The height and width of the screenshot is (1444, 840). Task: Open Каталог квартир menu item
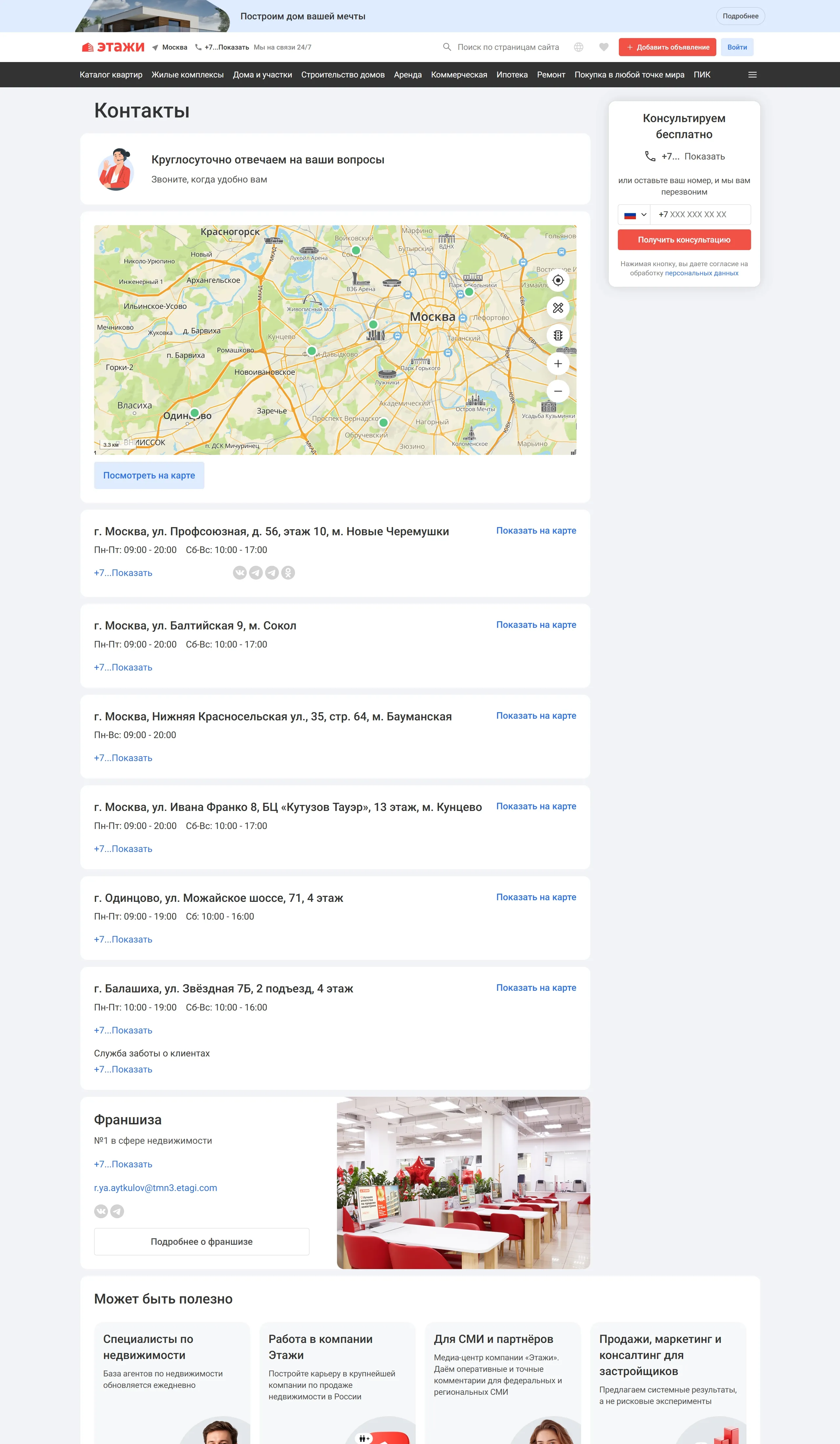click(111, 74)
